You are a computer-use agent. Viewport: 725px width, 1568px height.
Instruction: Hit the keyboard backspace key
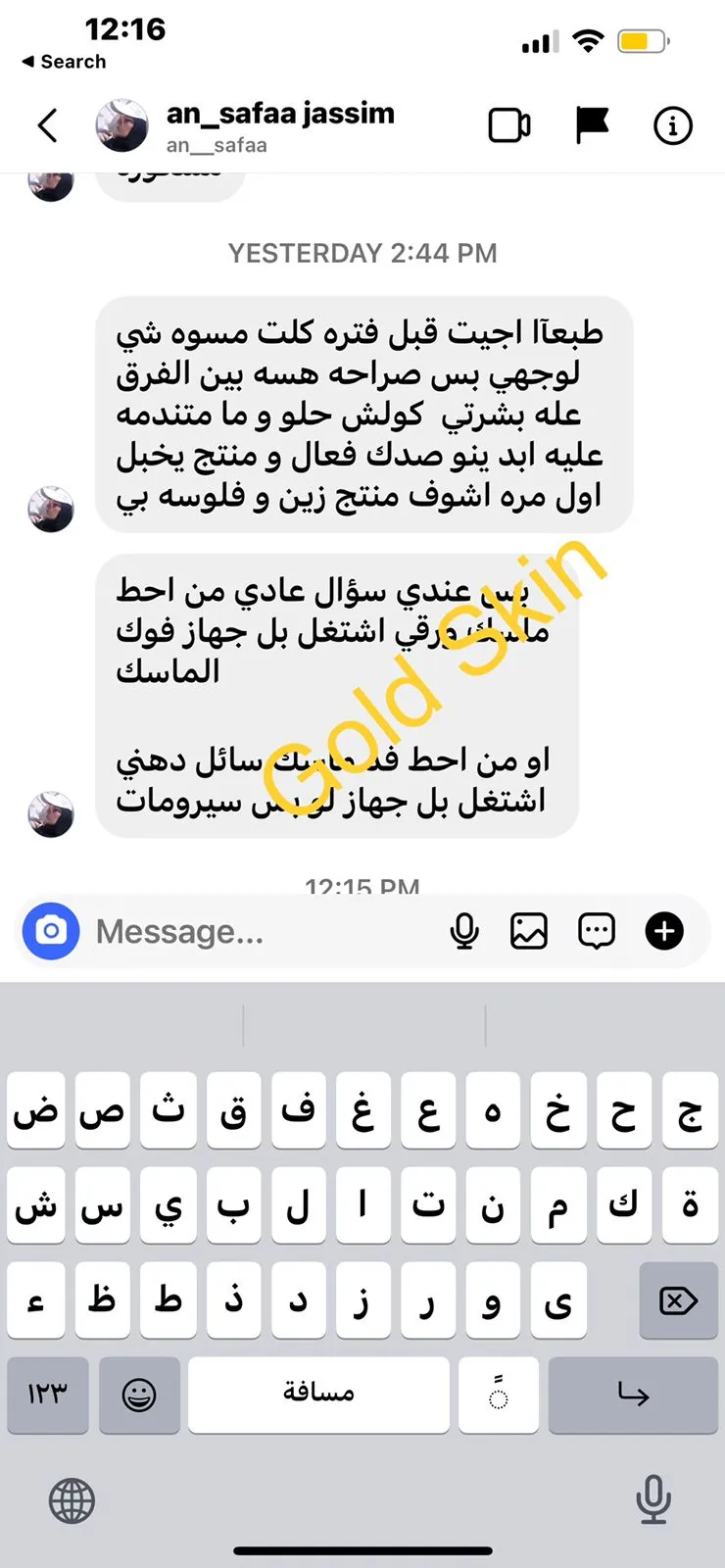[x=678, y=1300]
